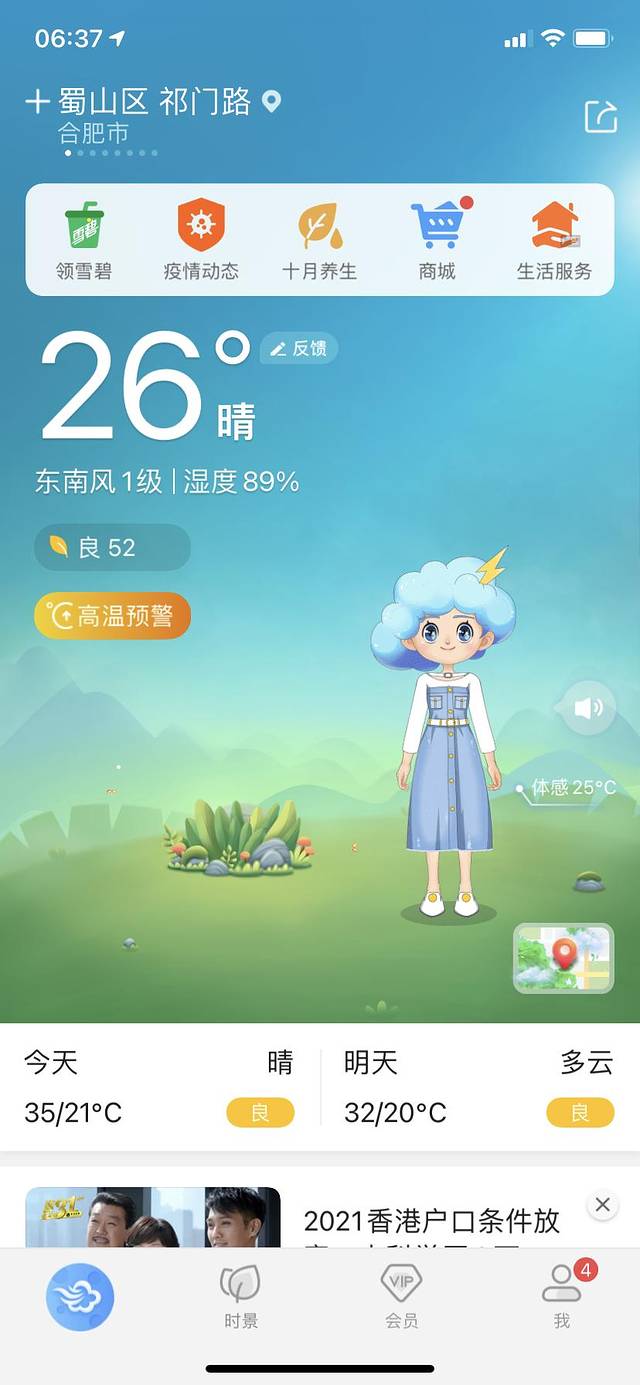Tap the 反馈 feedback button
This screenshot has height=1385, width=640.
coord(300,348)
